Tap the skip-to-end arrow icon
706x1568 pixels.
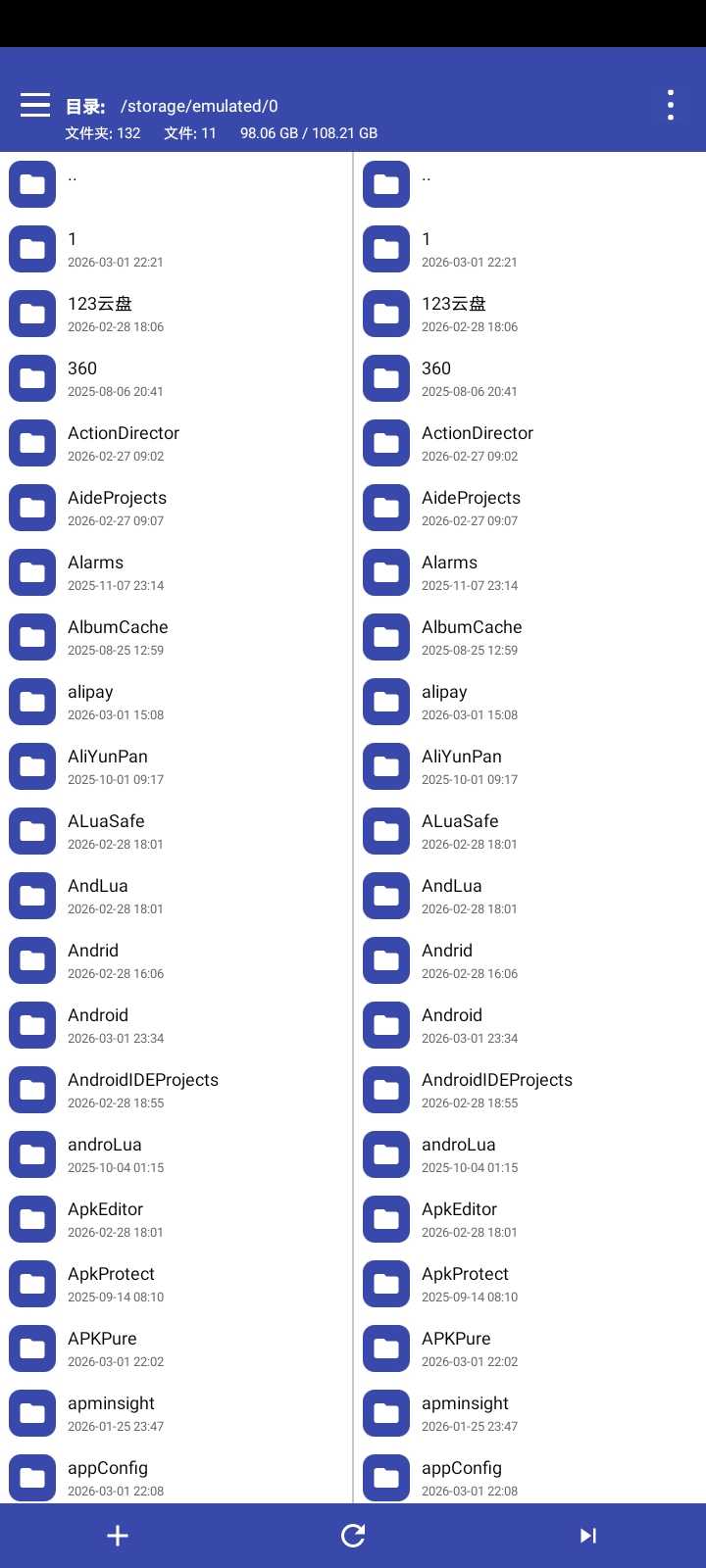coord(588,1536)
